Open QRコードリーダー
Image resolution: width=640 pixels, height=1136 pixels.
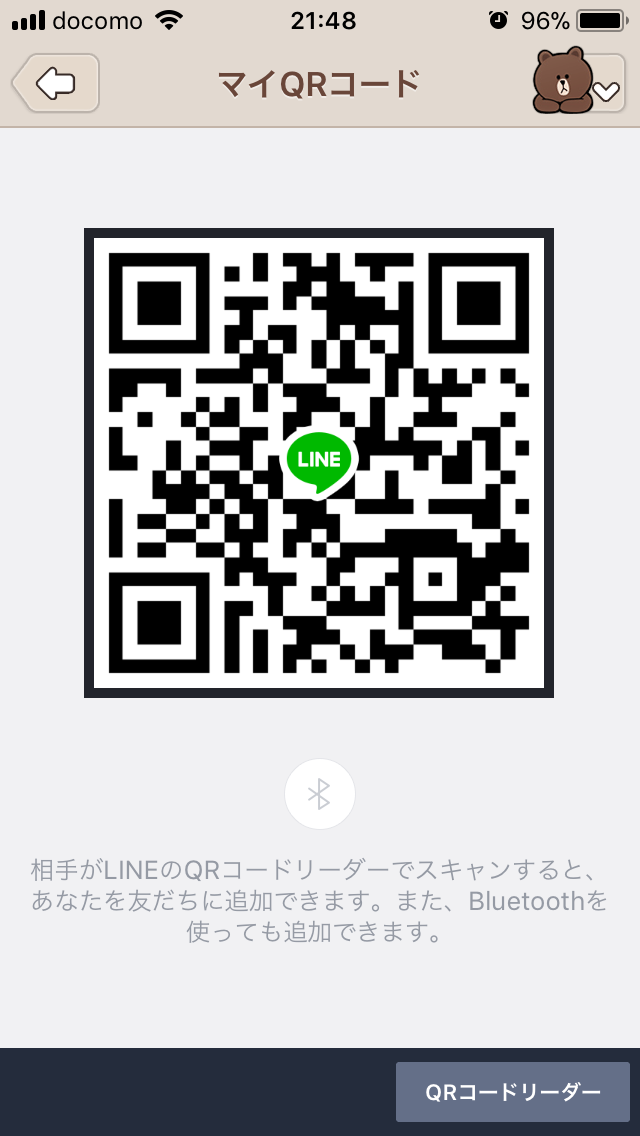pyautogui.click(x=512, y=1092)
